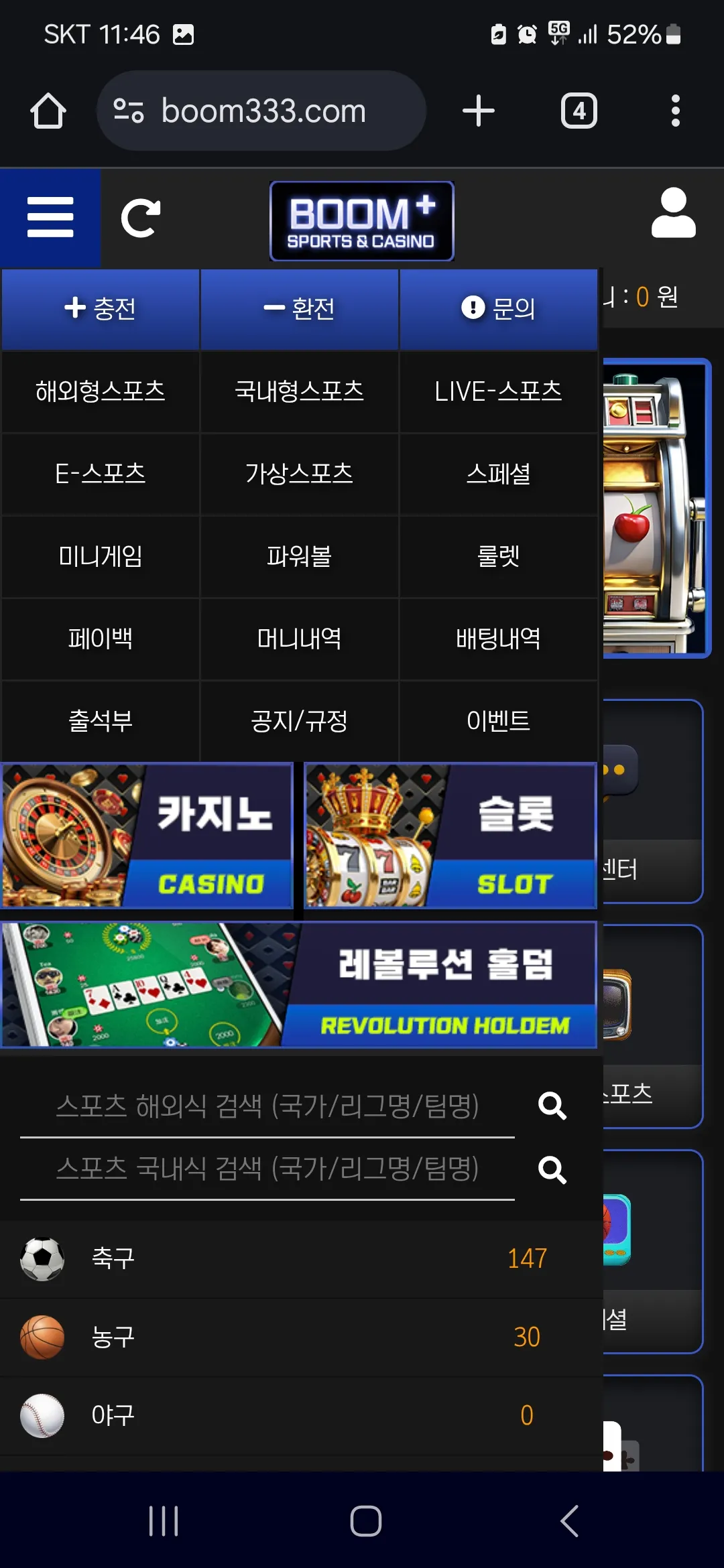Screen dimensions: 724x1568
Task: Open 배팅내역 betting history
Action: click(499, 639)
